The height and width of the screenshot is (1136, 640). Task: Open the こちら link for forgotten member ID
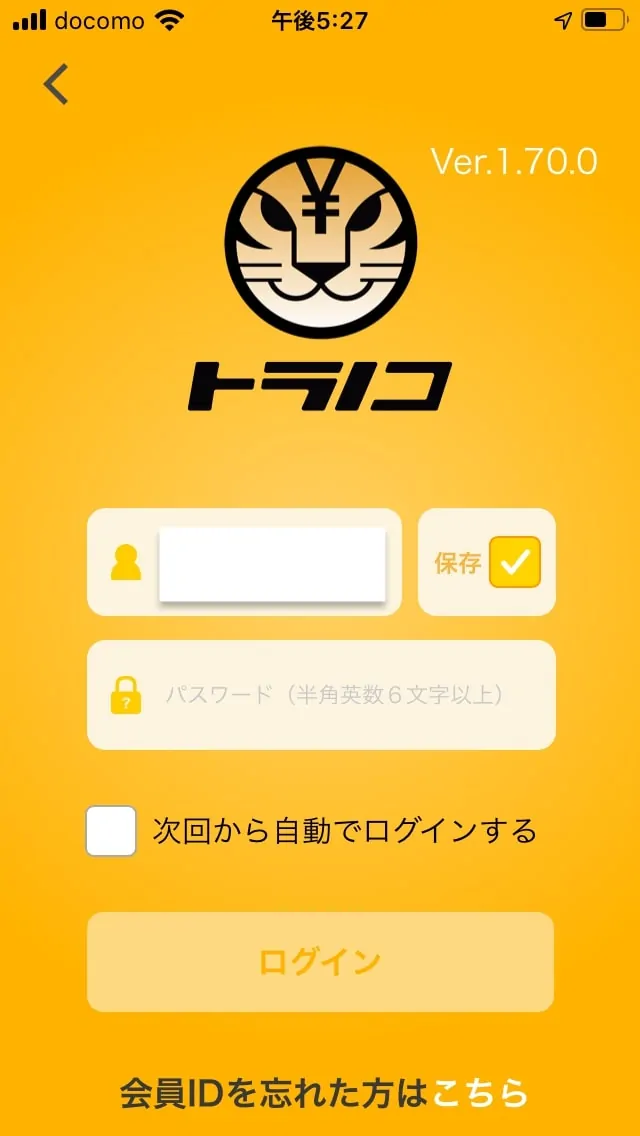(x=479, y=1092)
